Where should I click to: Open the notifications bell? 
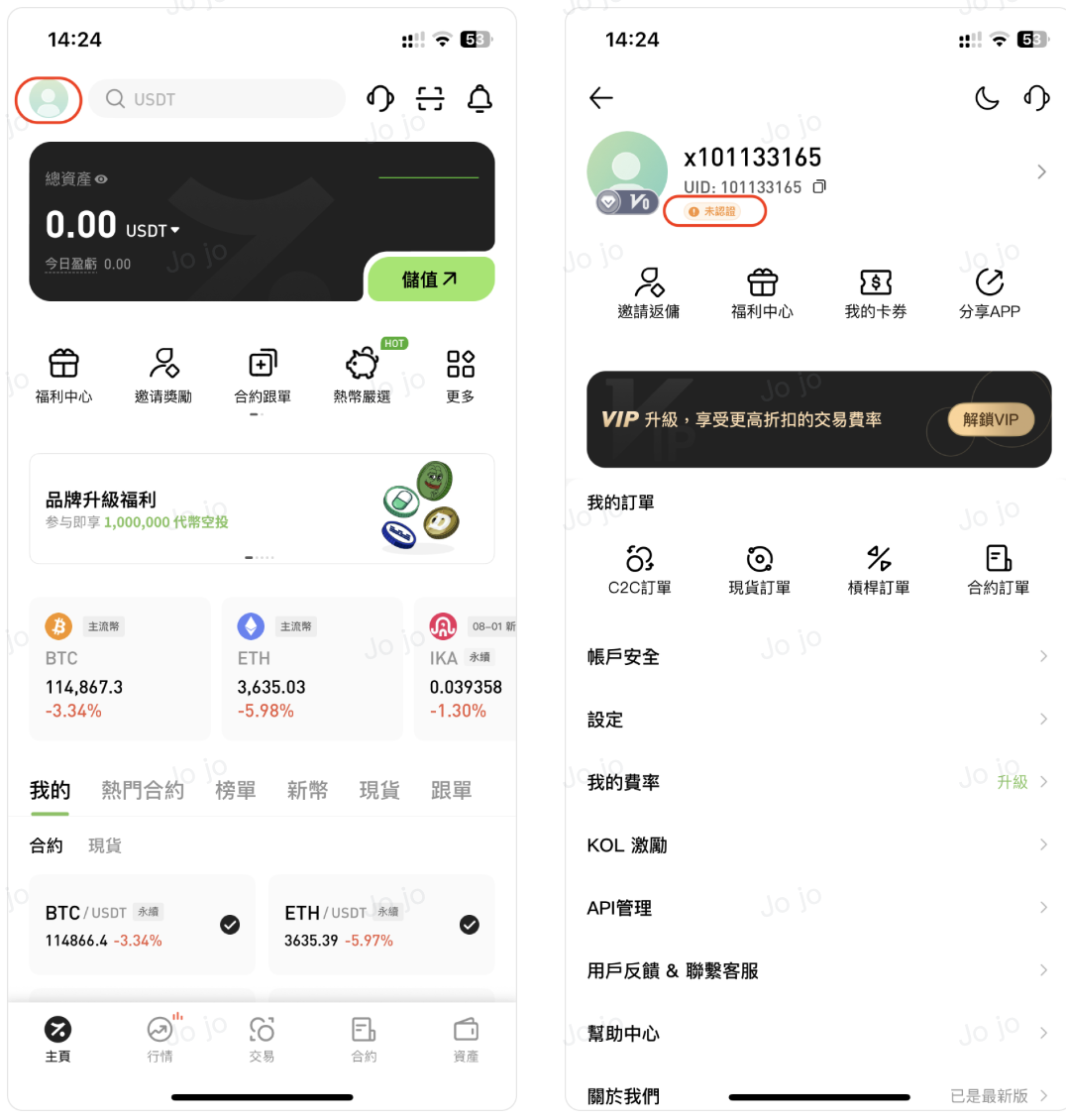click(480, 98)
